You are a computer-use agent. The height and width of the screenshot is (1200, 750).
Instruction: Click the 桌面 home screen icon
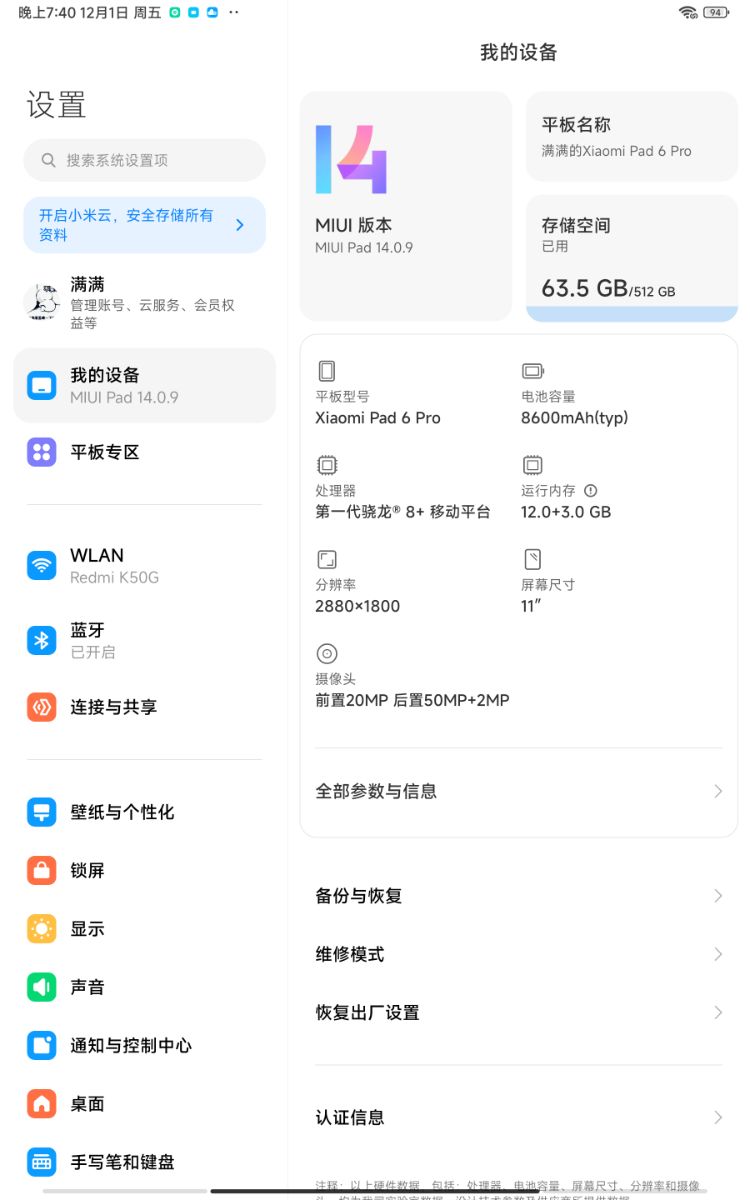tap(41, 1103)
